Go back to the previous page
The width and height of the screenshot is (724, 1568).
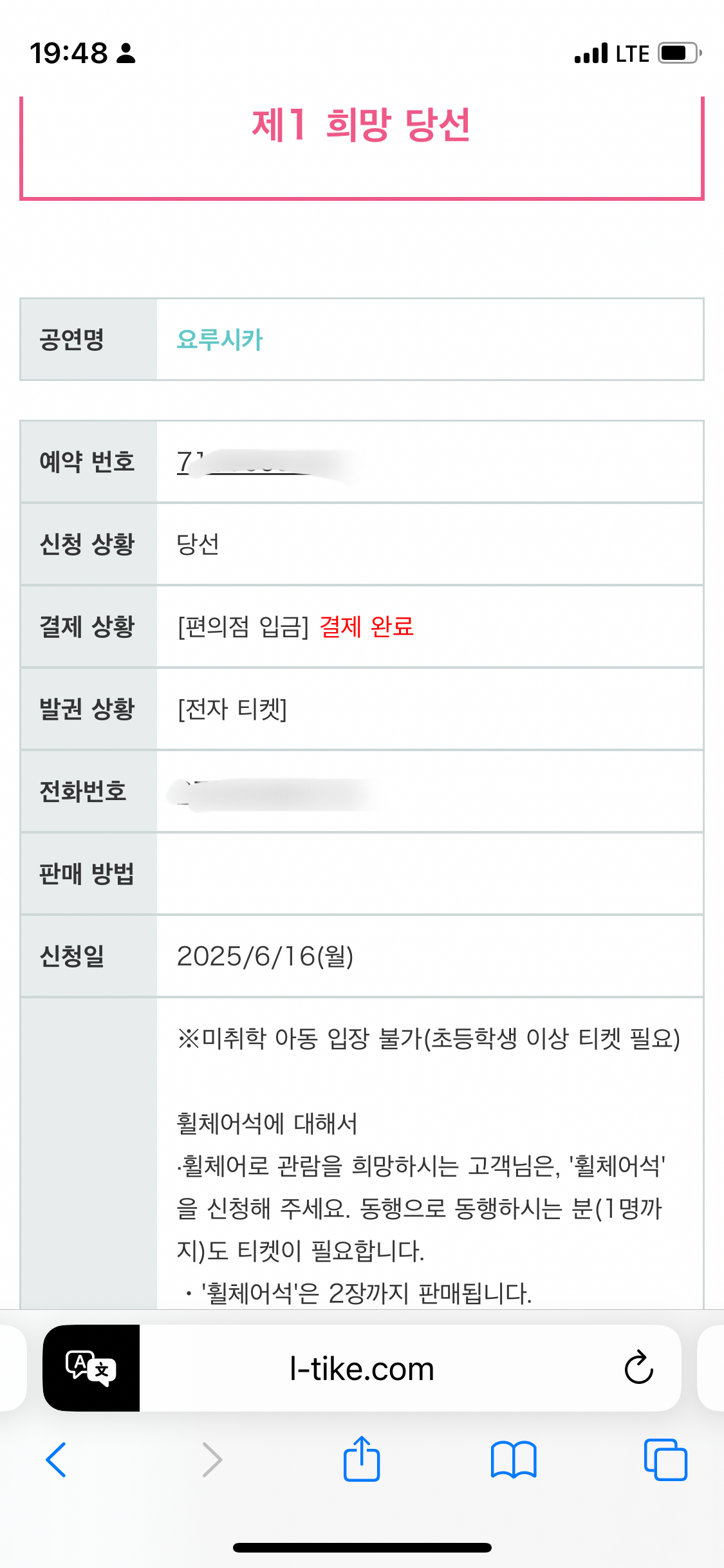tap(56, 1459)
